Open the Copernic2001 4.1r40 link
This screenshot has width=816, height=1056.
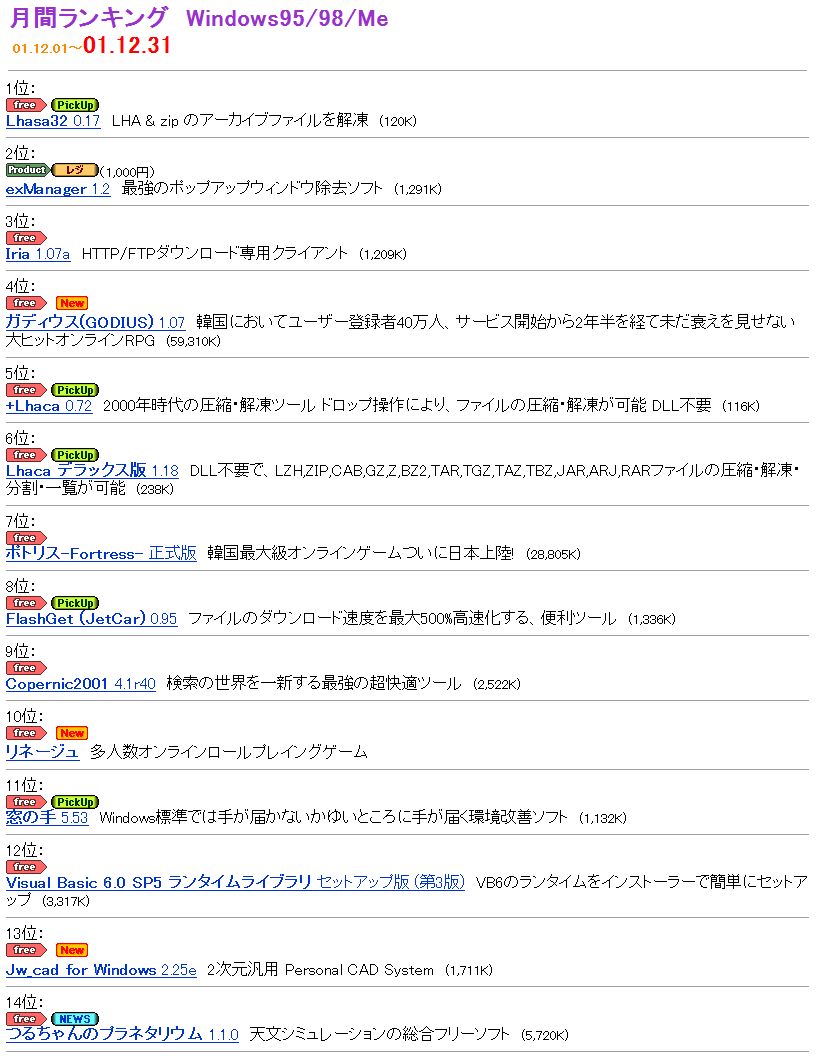[x=81, y=684]
